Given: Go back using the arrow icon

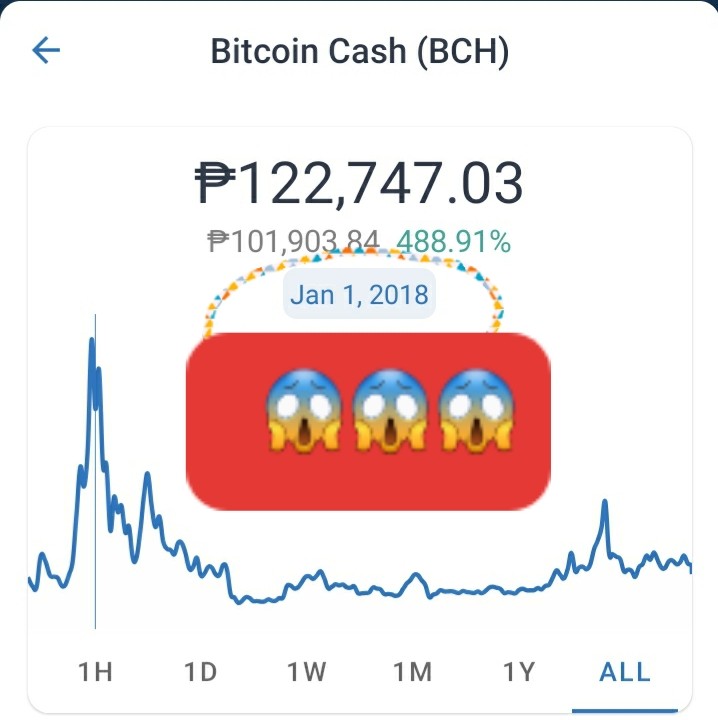Looking at the screenshot, I should (46, 50).
